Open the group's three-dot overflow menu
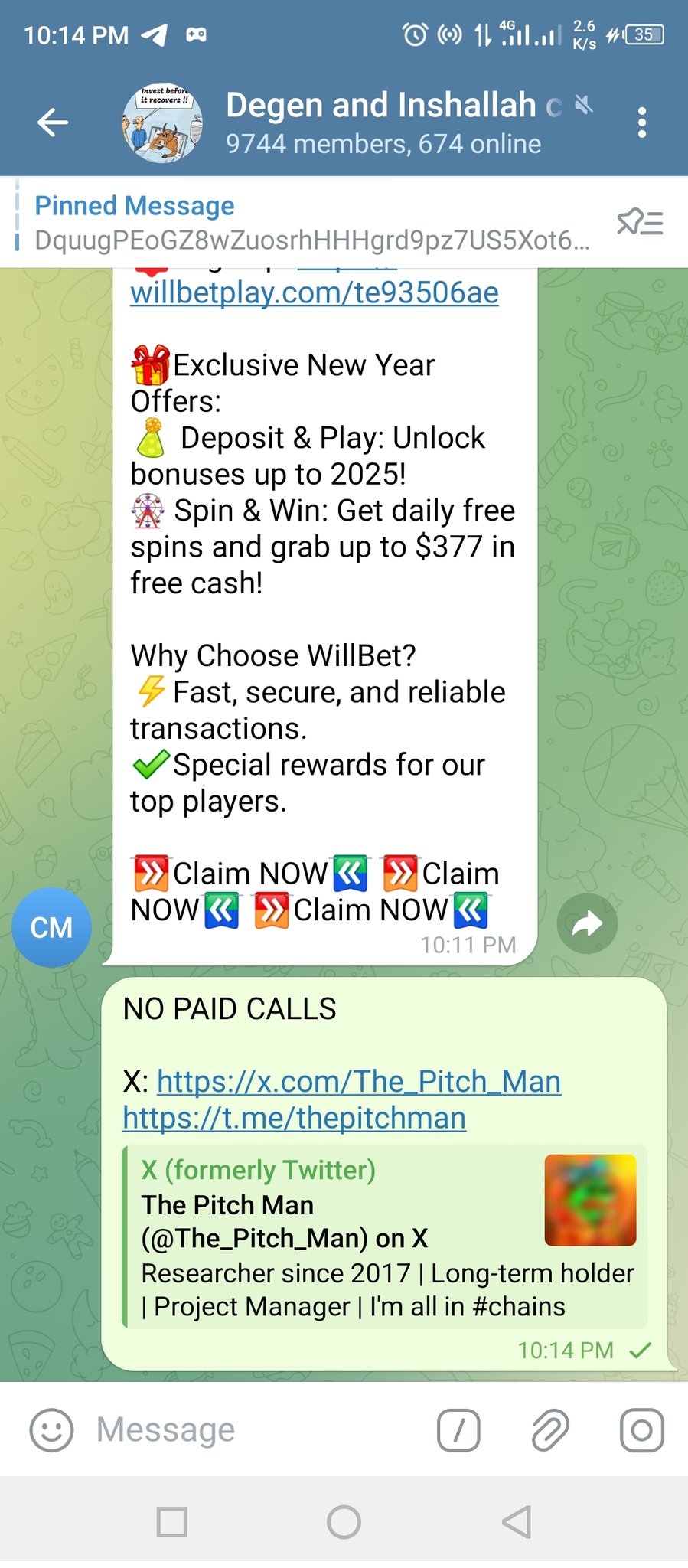 pyautogui.click(x=641, y=122)
